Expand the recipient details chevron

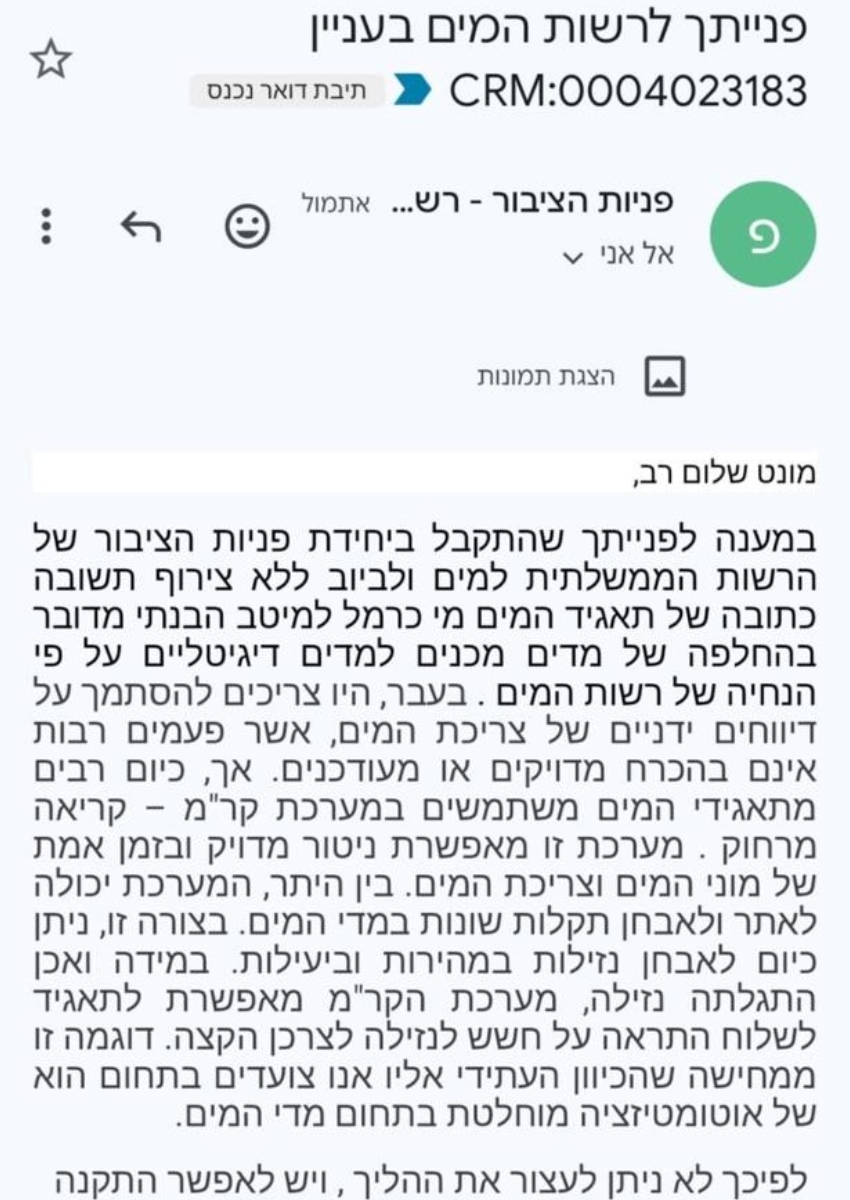[573, 258]
